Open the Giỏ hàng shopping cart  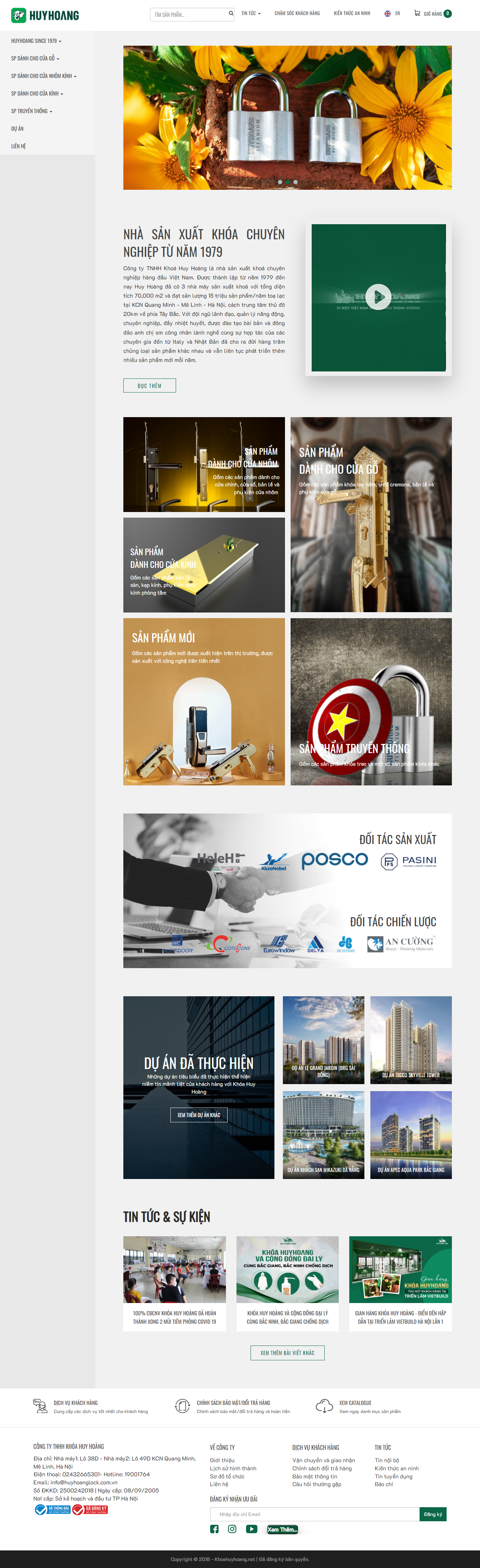(432, 13)
